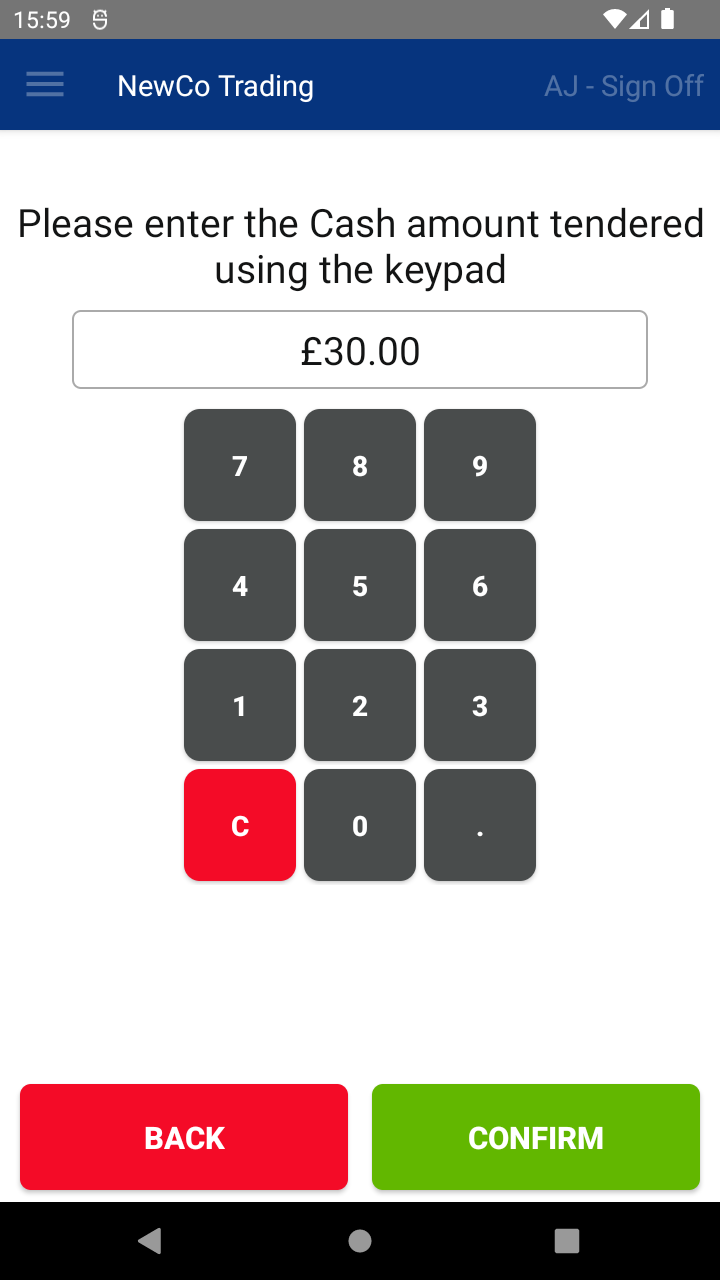This screenshot has height=1280, width=720.
Task: Enter digit 7 on the keypad
Action: tap(240, 465)
